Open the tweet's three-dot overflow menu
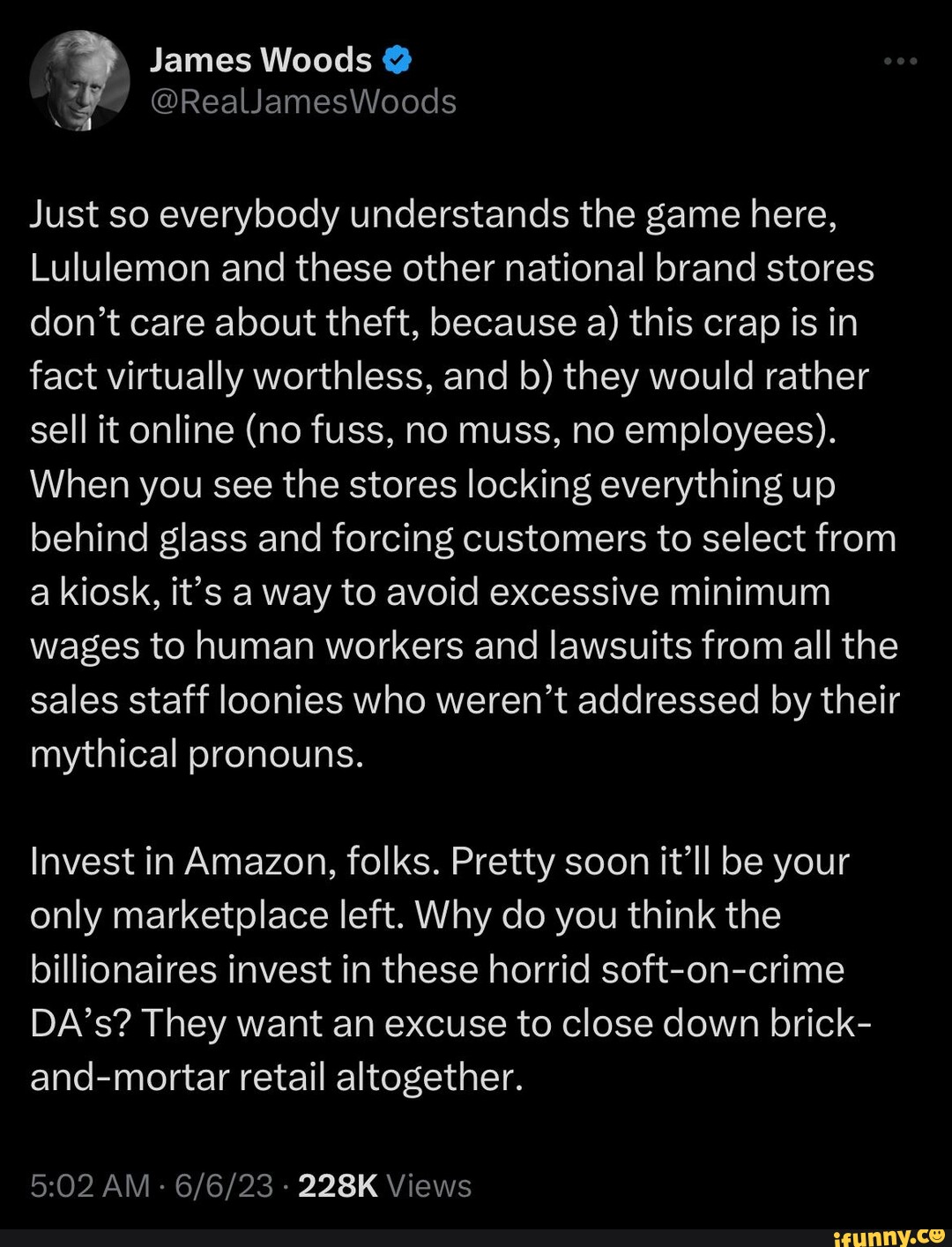The width and height of the screenshot is (952, 1247). 901,62
